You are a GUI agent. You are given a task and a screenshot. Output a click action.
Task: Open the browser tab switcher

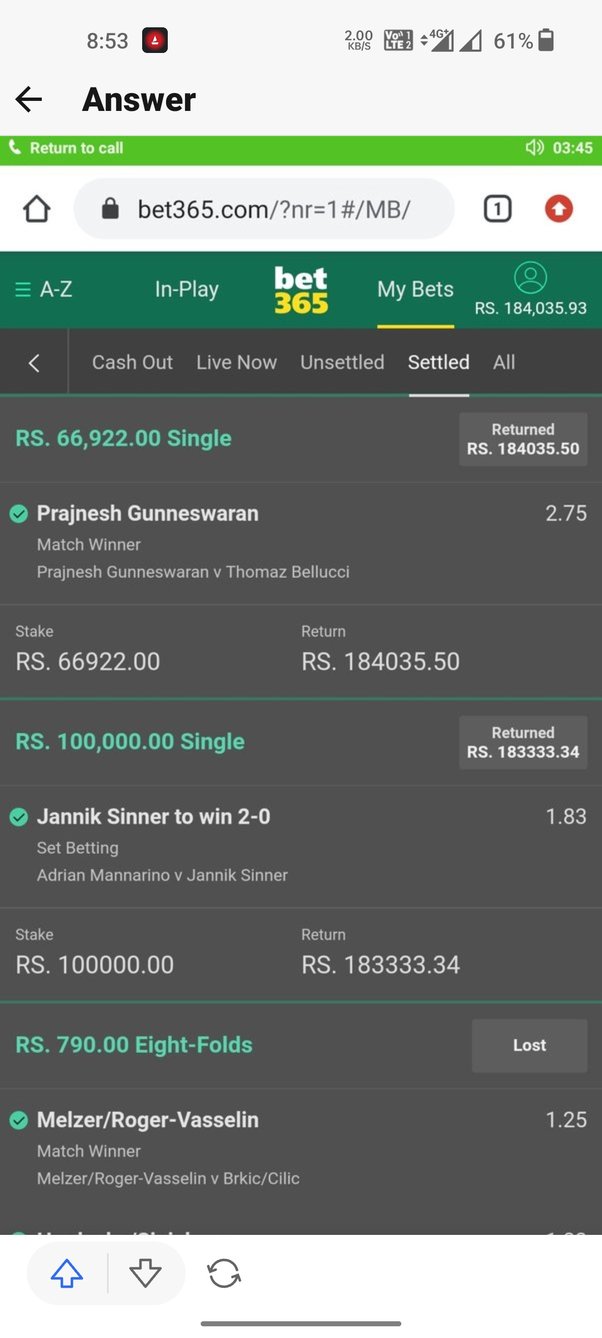(x=497, y=209)
